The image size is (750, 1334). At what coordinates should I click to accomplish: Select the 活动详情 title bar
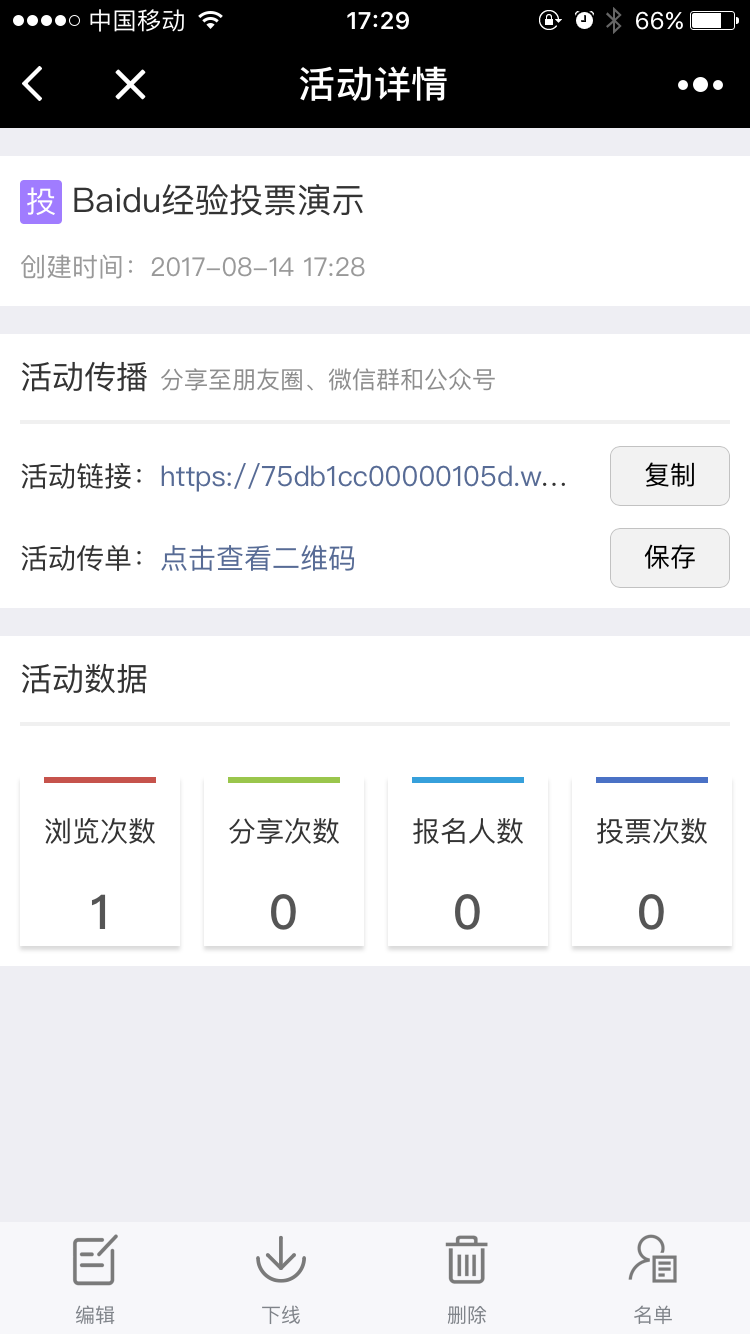(375, 84)
